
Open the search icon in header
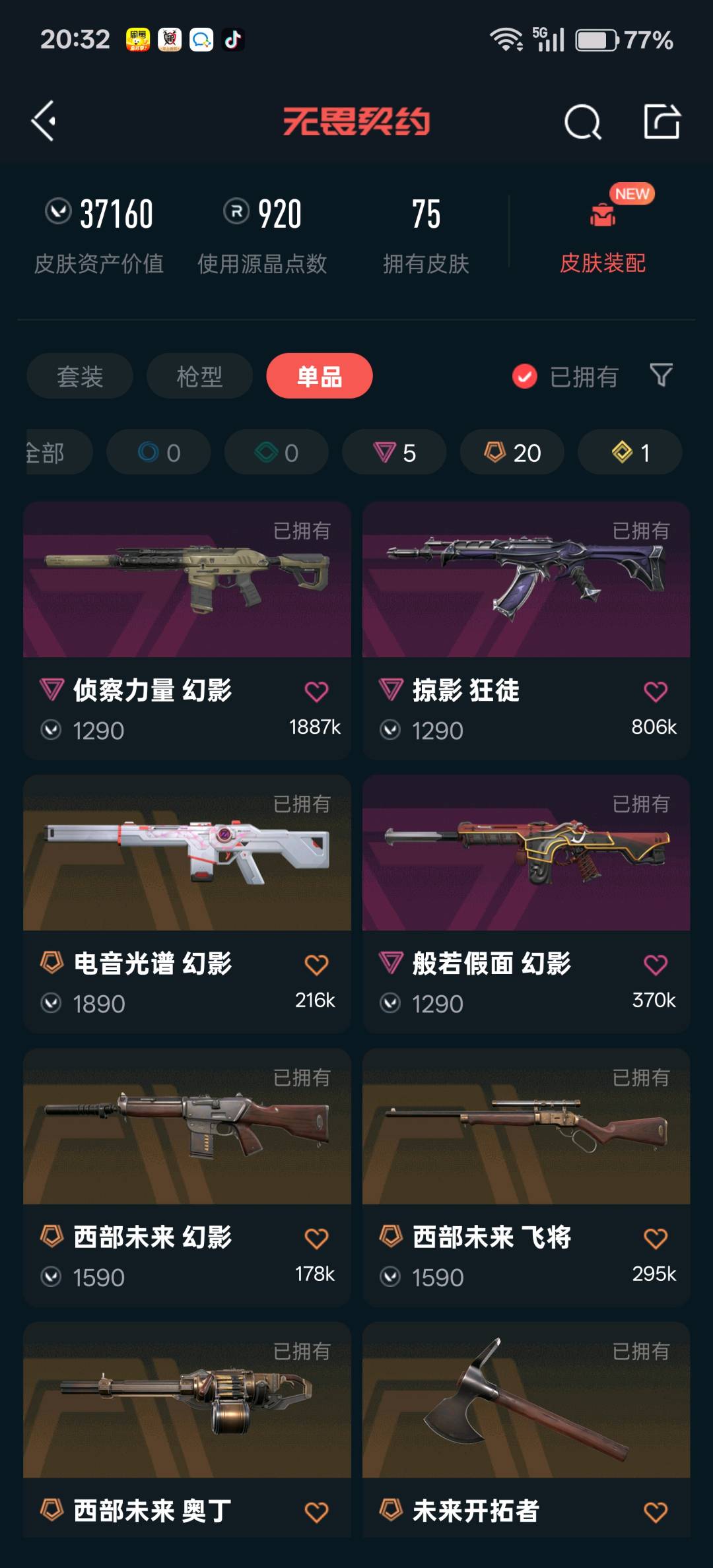point(582,122)
